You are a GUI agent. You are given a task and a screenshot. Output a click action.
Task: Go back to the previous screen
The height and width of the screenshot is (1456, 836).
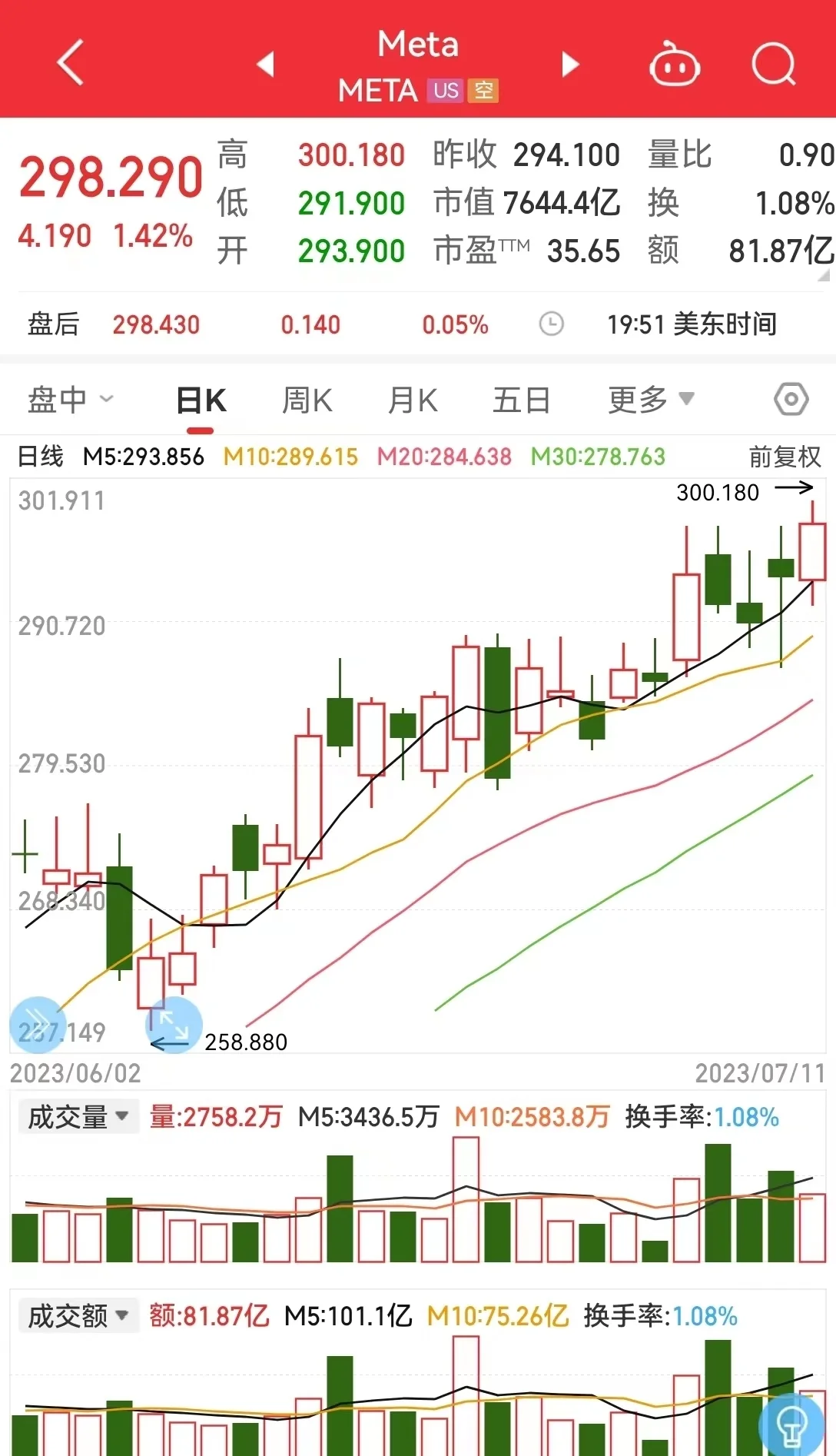coord(71,63)
